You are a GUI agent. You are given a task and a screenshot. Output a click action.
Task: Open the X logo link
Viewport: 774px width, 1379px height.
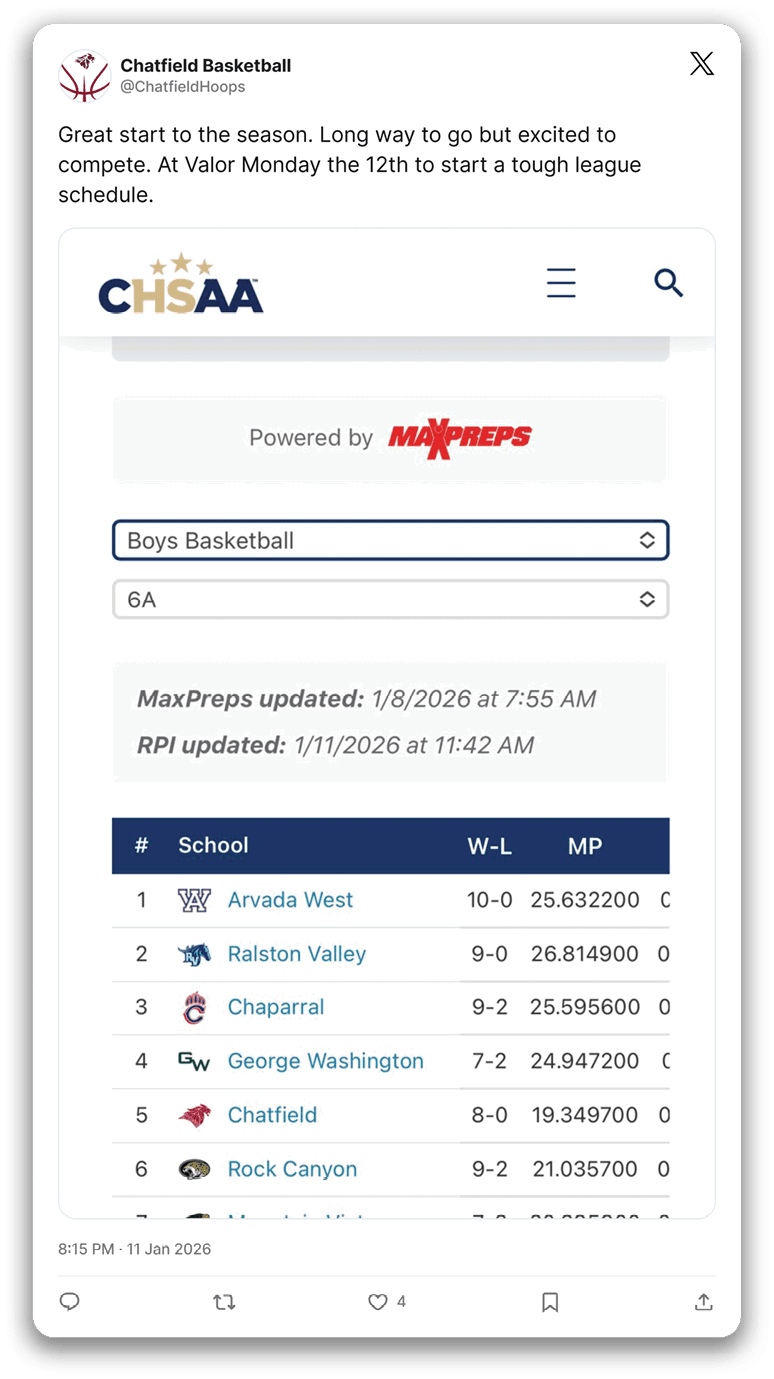(x=702, y=65)
